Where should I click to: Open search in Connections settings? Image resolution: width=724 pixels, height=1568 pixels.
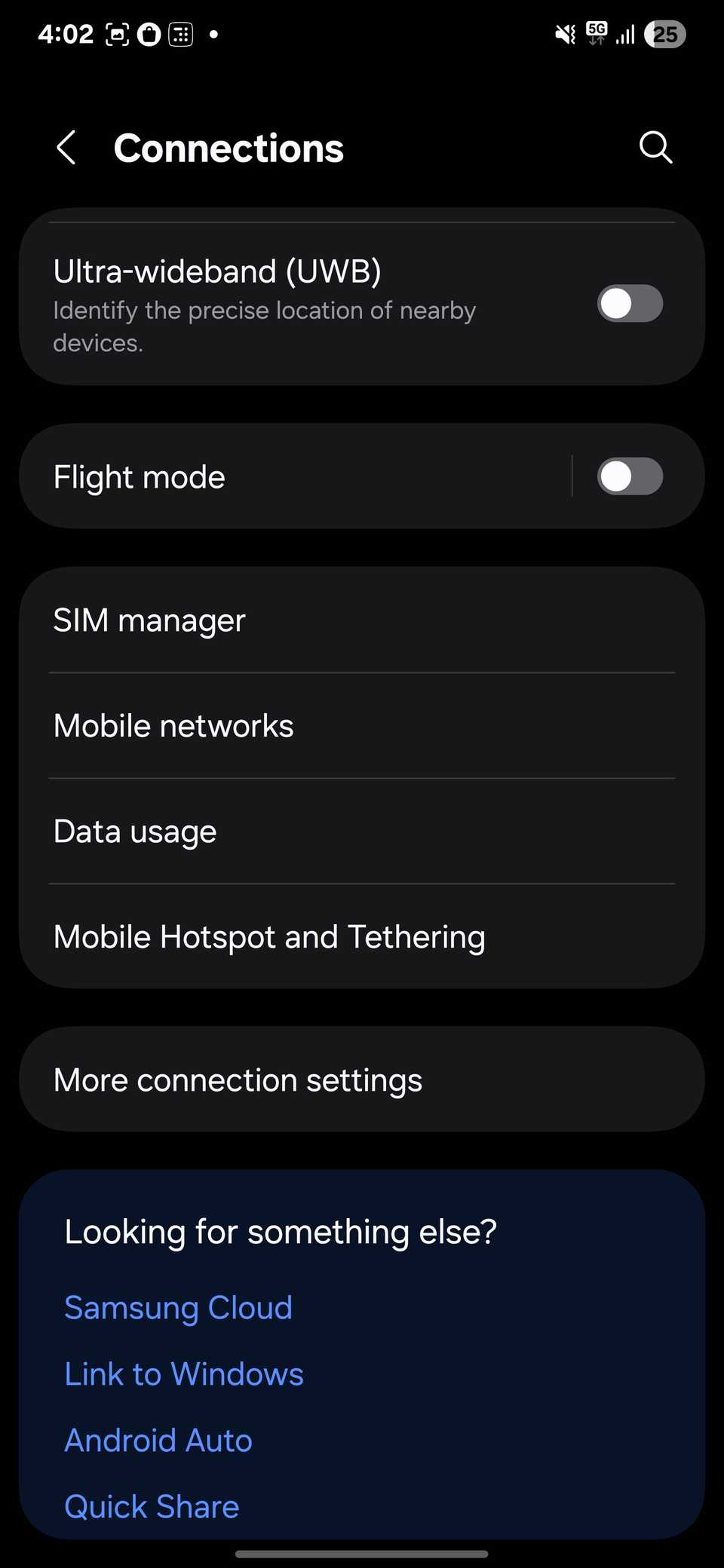pyautogui.click(x=655, y=147)
